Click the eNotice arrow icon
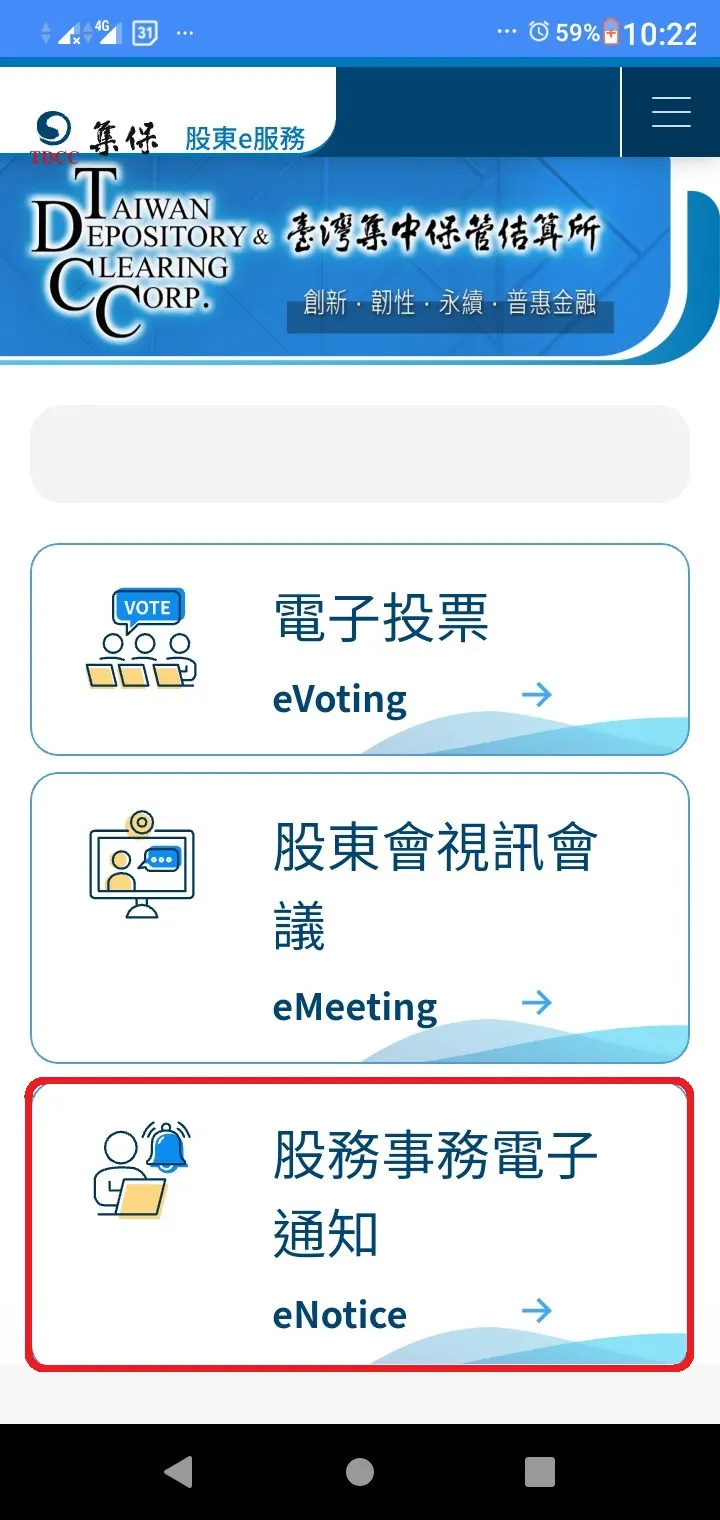Viewport: 720px width, 1520px height. point(538,1310)
